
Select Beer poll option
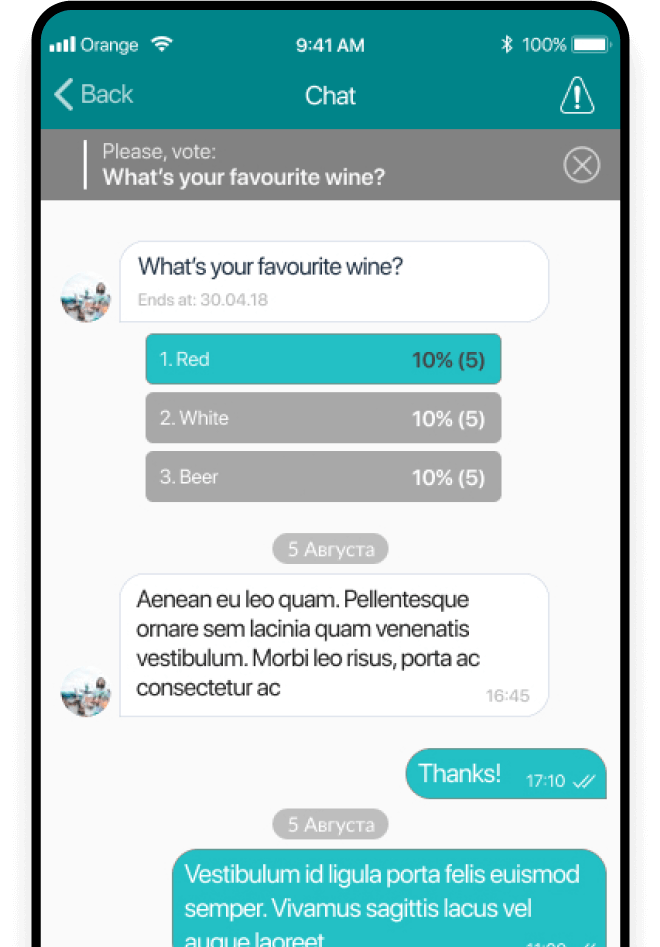coord(323,477)
